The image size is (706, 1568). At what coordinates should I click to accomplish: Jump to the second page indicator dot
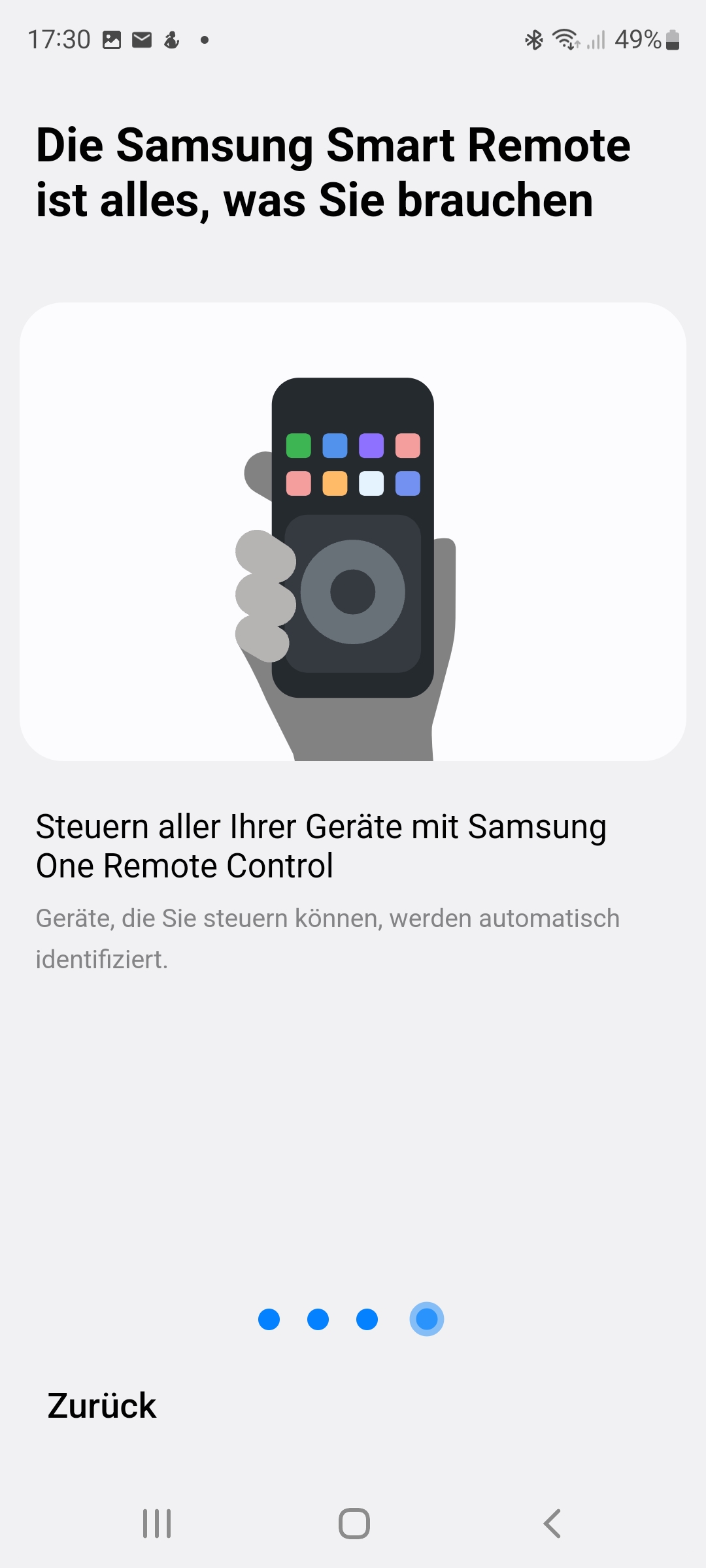pyautogui.click(x=318, y=1319)
